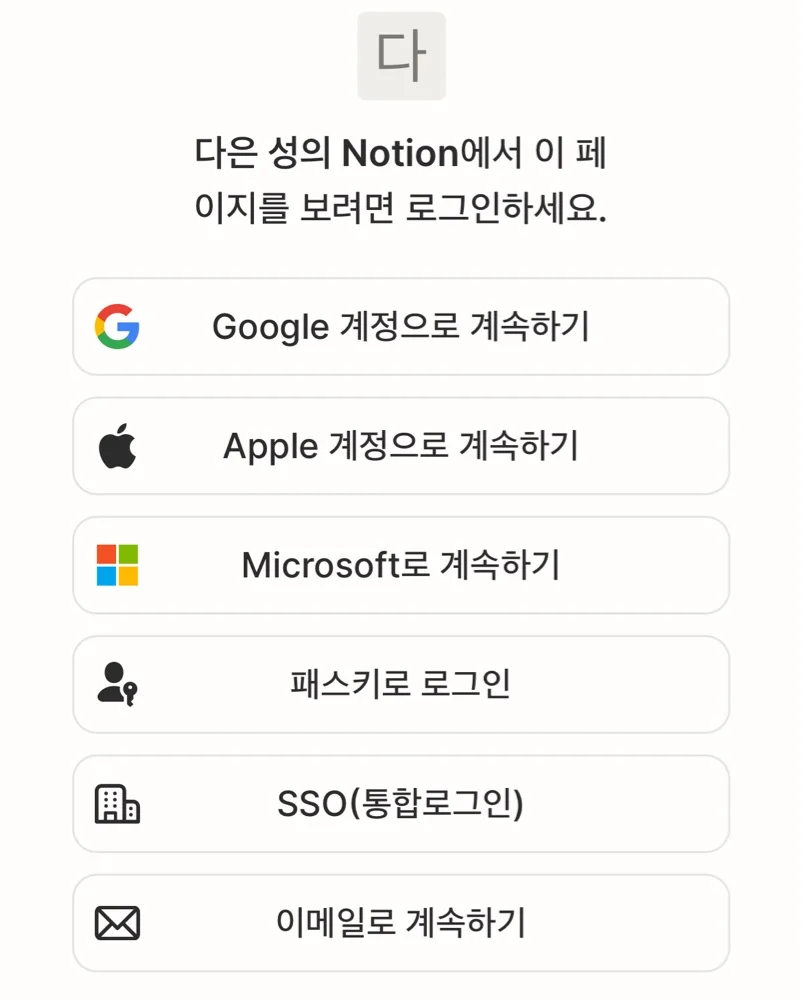Image resolution: width=803 pixels, height=1000 pixels.
Task: Choose the 패스키로 로그인 option
Action: [400, 684]
